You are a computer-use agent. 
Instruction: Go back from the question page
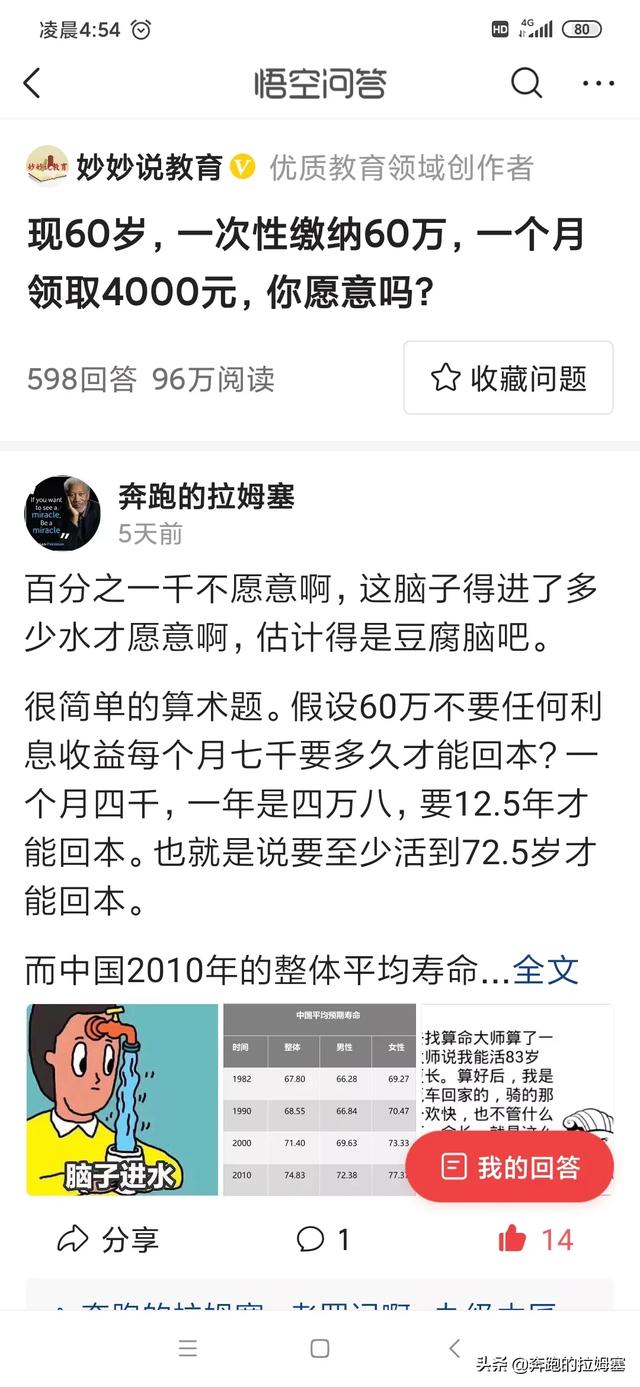coord(32,84)
